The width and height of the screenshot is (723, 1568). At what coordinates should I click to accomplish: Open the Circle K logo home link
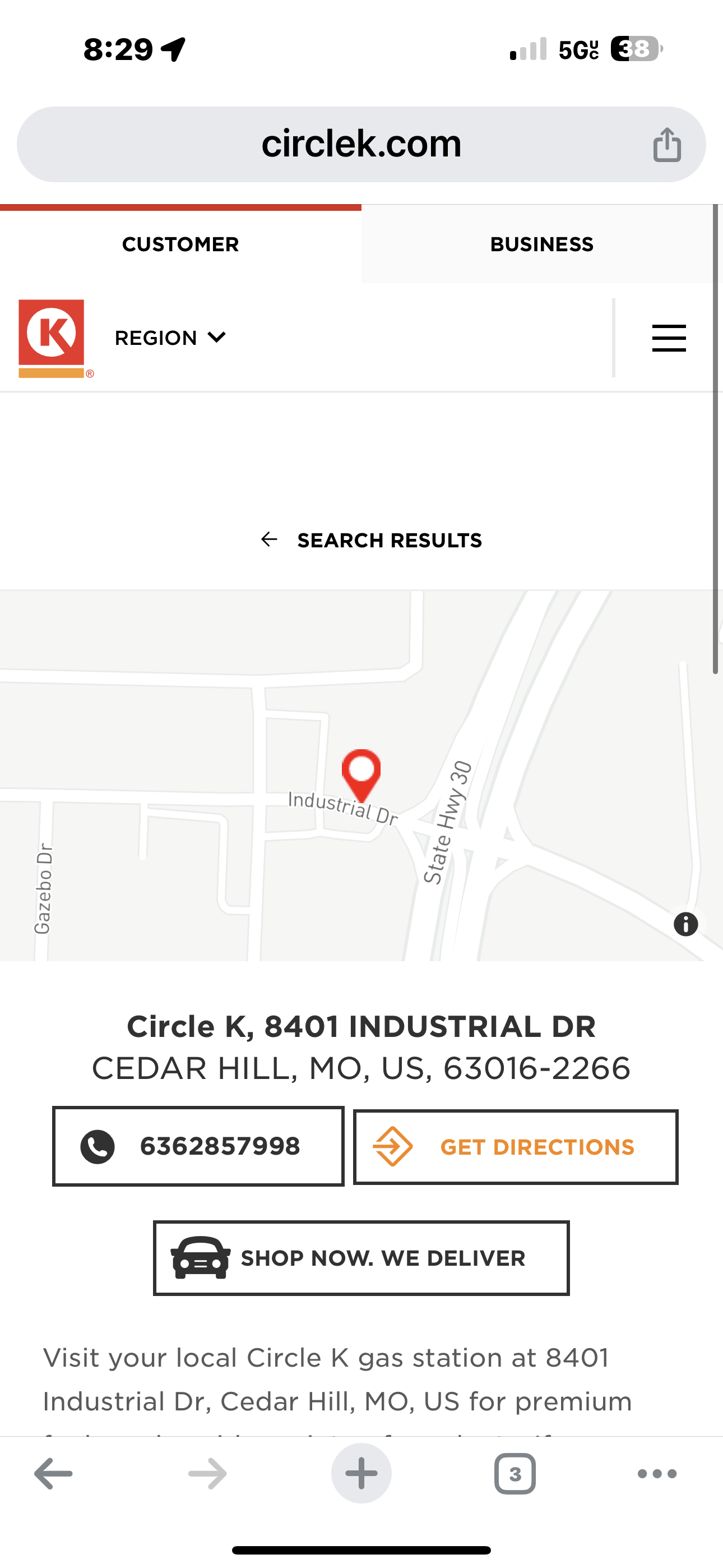pyautogui.click(x=52, y=338)
